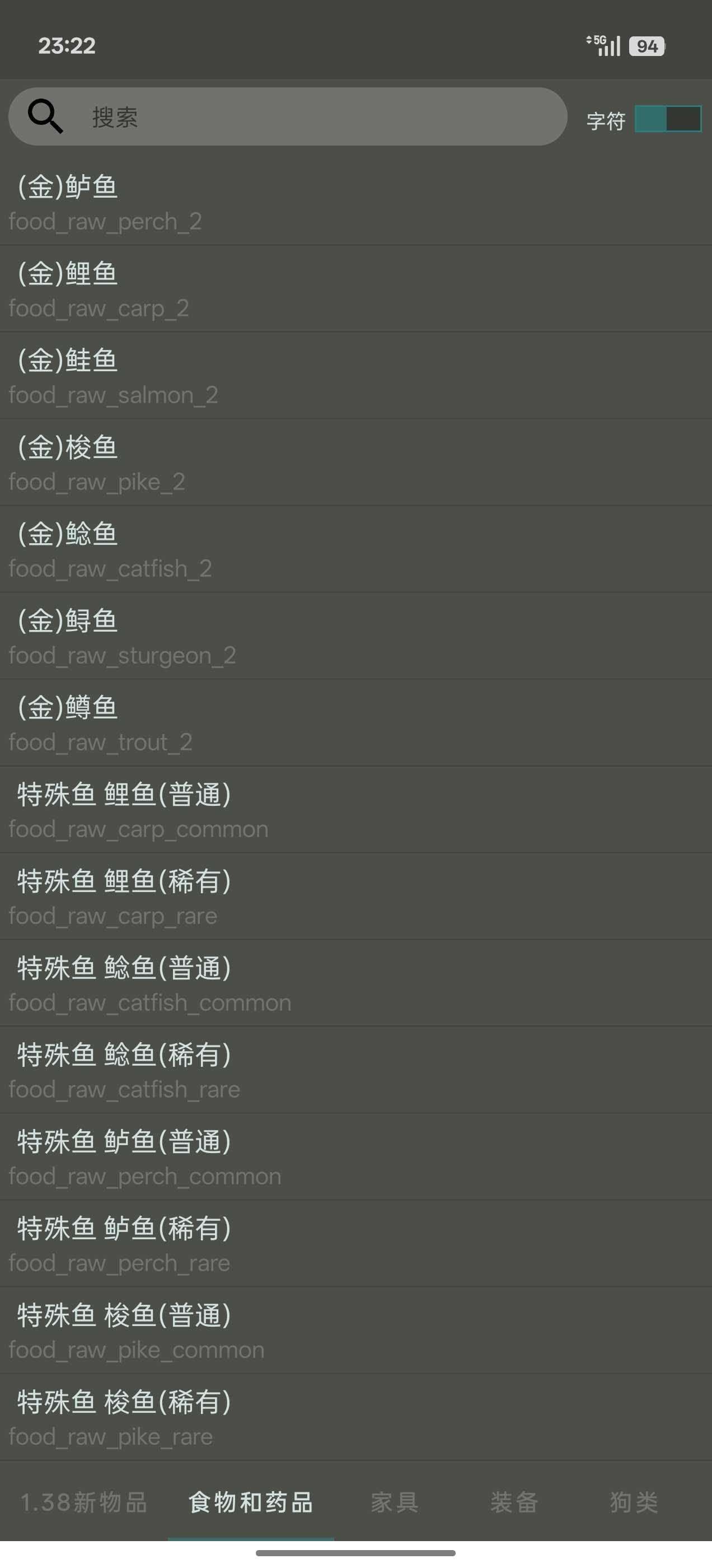Image resolution: width=712 pixels, height=1568 pixels.
Task: Go to the 狗类 tab
Action: [634, 1502]
